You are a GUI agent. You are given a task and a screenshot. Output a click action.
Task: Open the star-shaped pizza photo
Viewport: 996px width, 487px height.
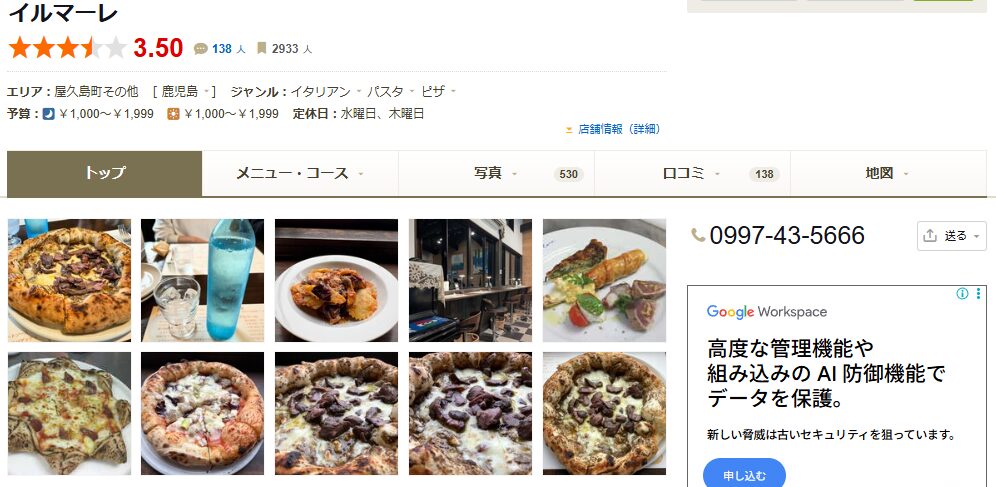pyautogui.click(x=69, y=413)
